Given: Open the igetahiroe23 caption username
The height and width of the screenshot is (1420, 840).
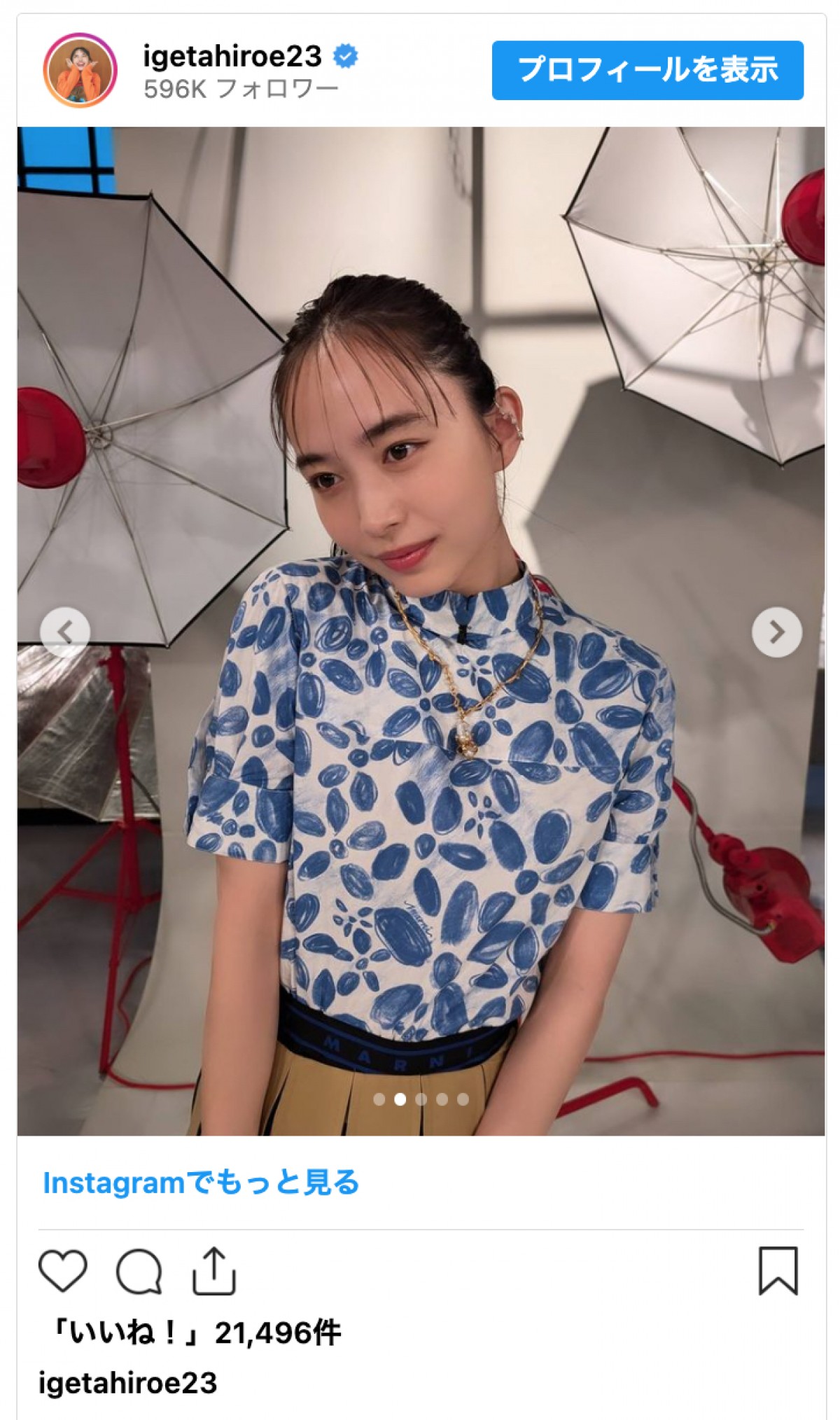Looking at the screenshot, I should 128,1383.
